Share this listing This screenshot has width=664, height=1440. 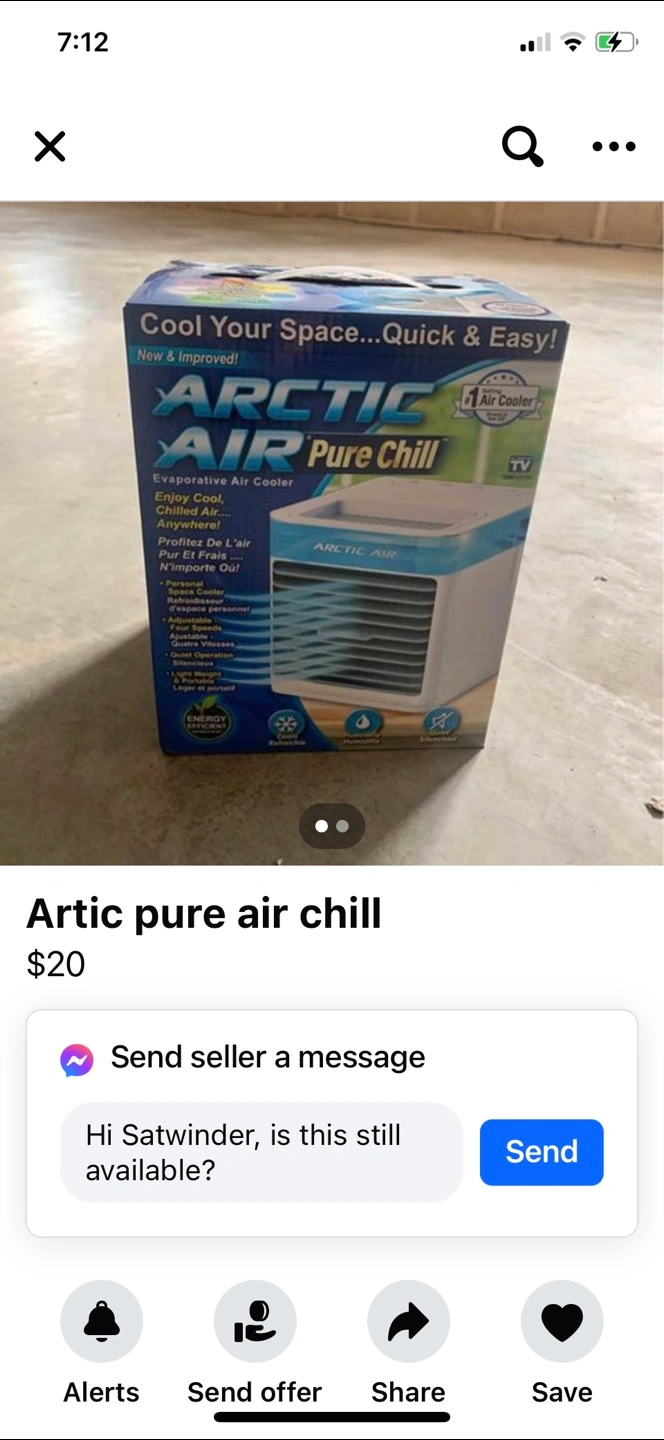(408, 1321)
